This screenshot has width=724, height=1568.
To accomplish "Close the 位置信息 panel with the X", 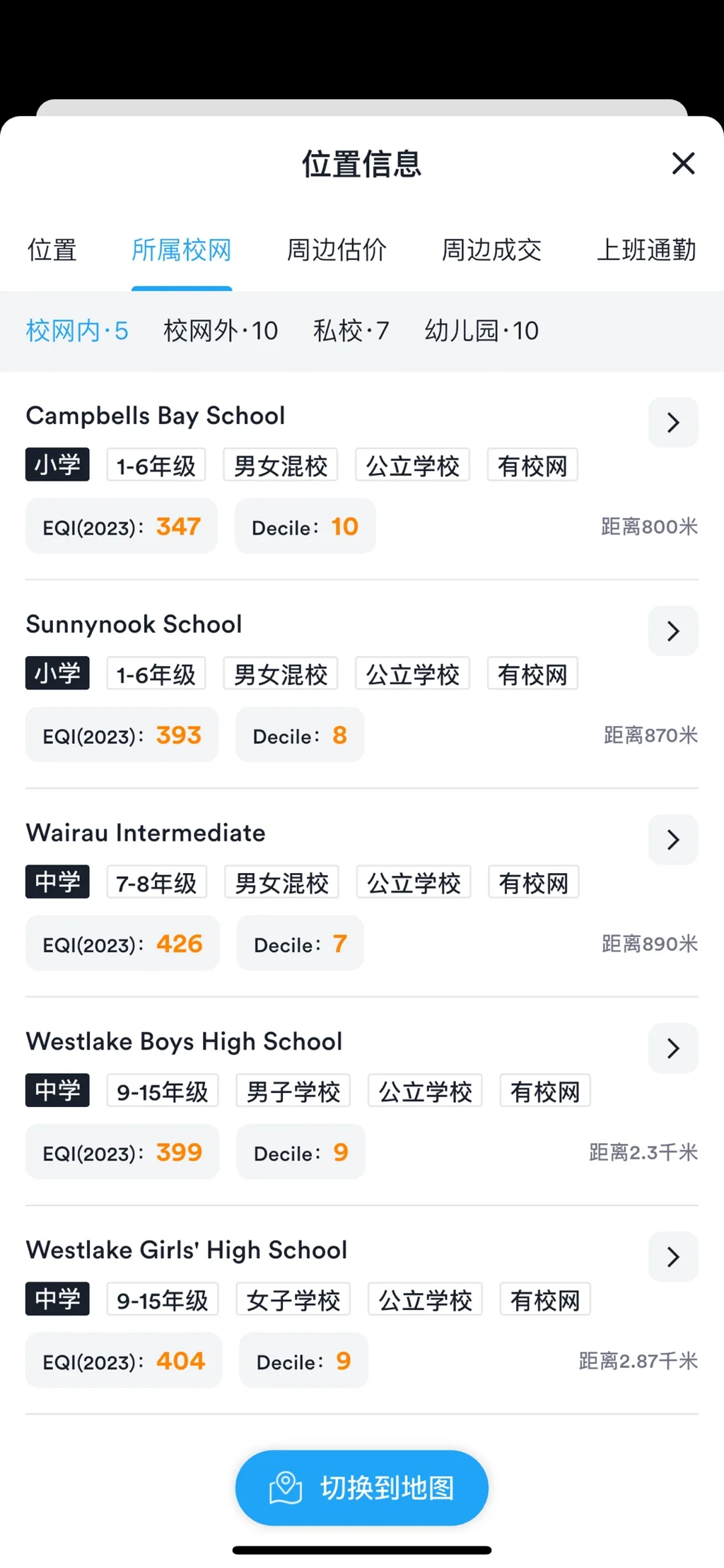I will 683,163.
